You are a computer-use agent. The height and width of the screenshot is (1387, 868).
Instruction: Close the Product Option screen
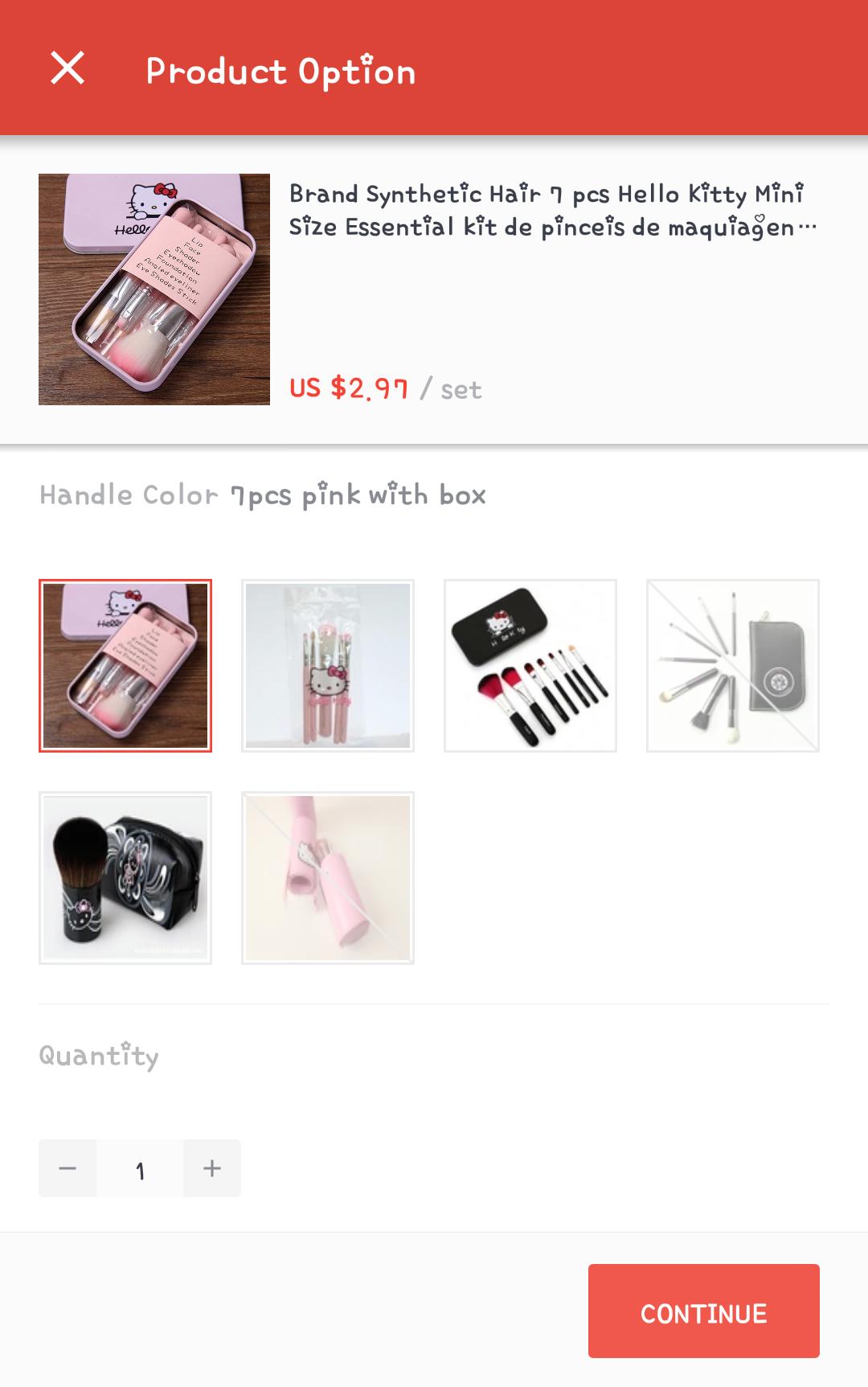[x=68, y=68]
